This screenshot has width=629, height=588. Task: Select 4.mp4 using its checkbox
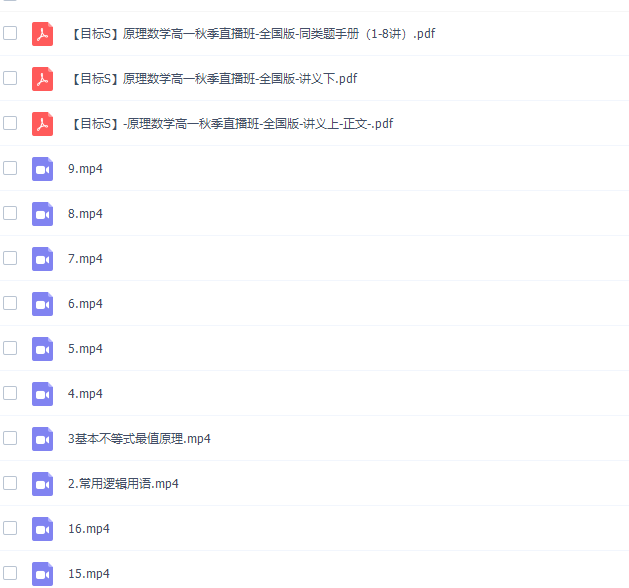tap(10, 393)
